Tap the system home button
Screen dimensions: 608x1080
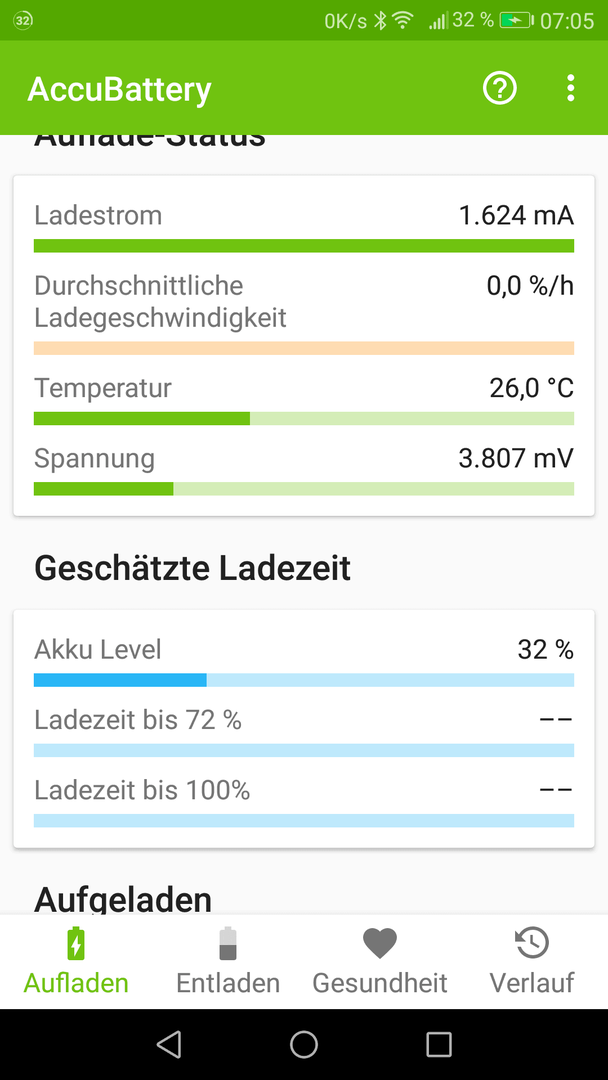[x=304, y=1044]
